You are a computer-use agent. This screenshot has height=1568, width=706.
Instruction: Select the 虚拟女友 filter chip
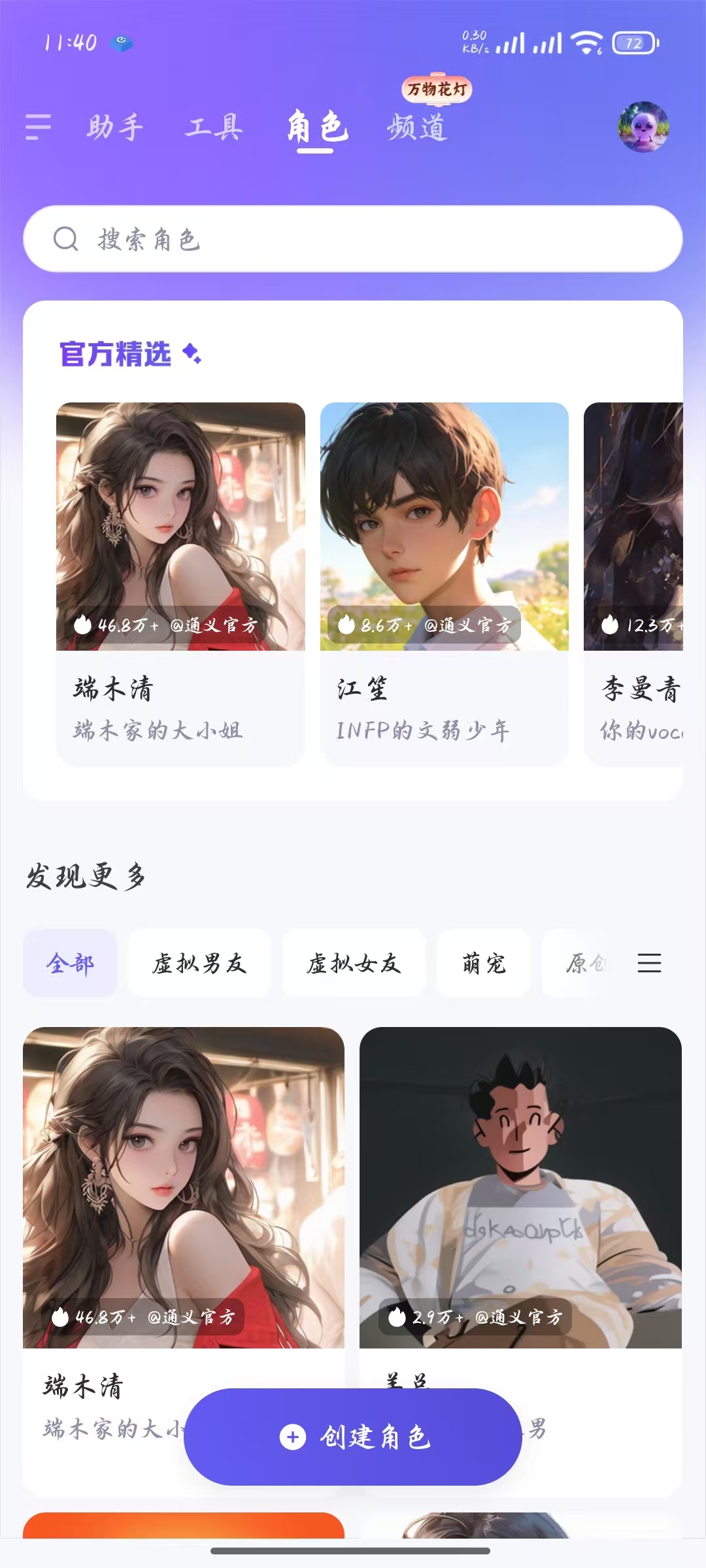point(354,964)
